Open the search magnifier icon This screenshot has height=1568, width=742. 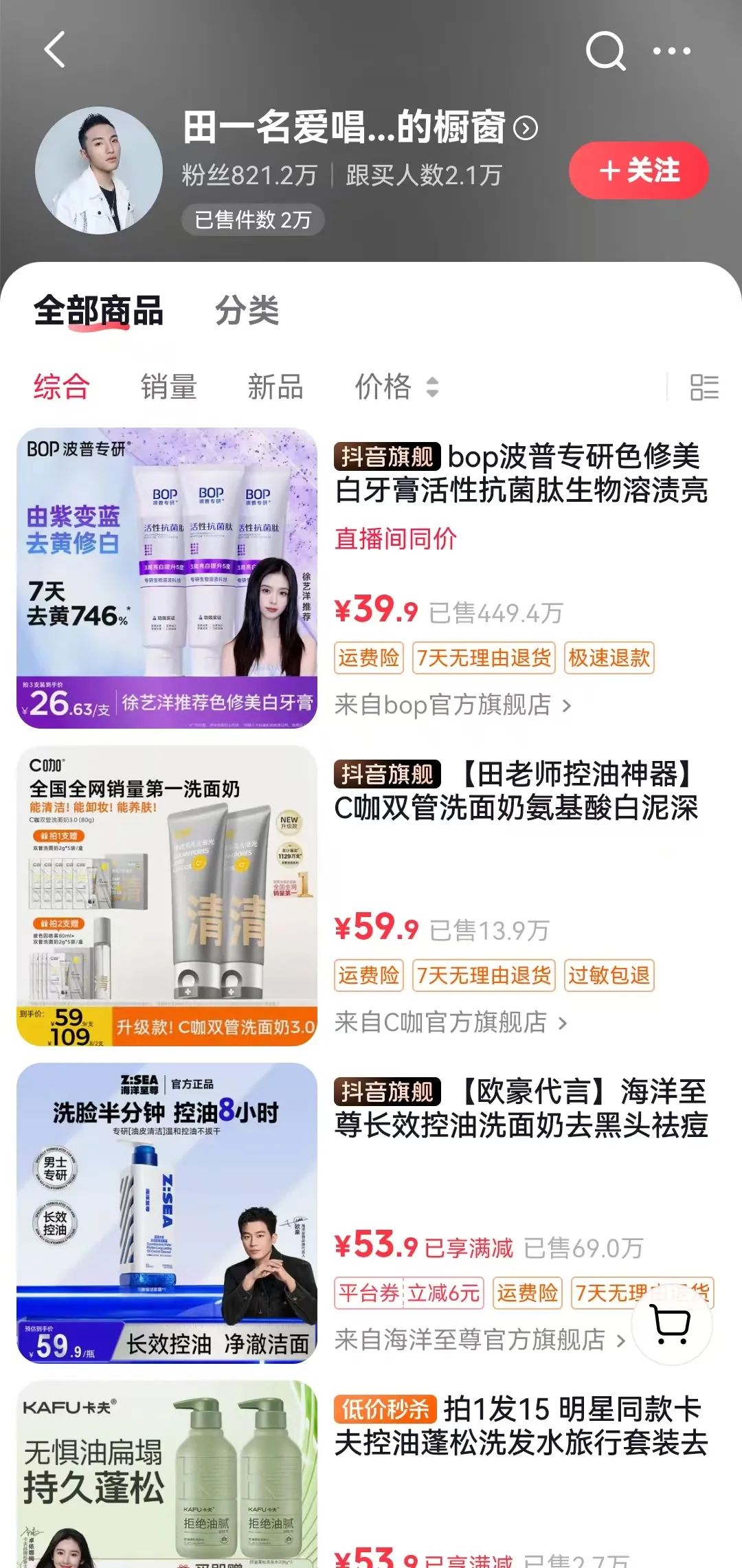click(x=605, y=51)
